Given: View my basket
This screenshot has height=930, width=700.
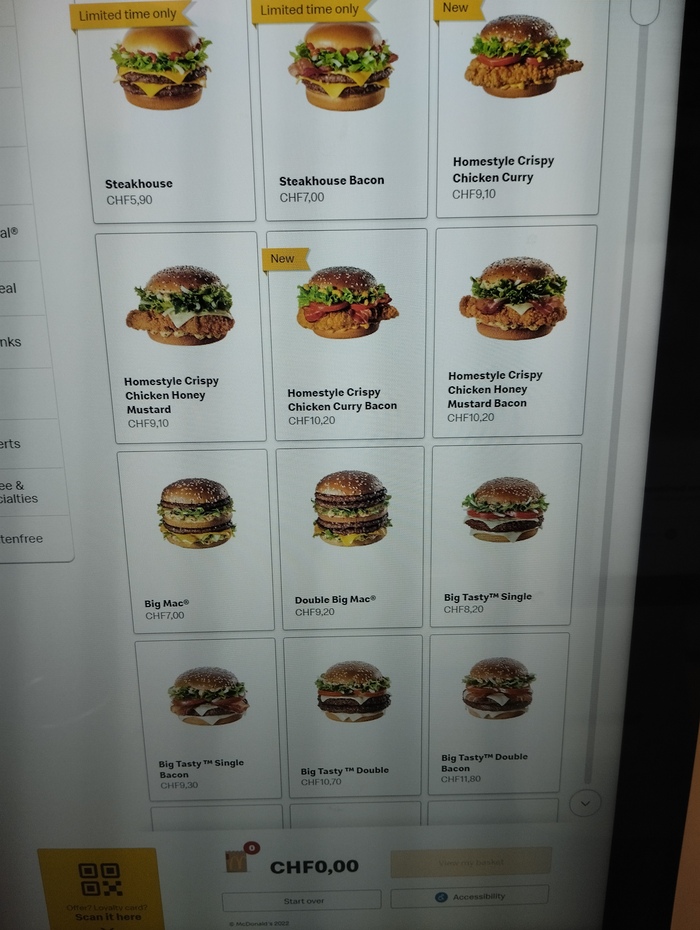Looking at the screenshot, I should pyautogui.click(x=470, y=862).
